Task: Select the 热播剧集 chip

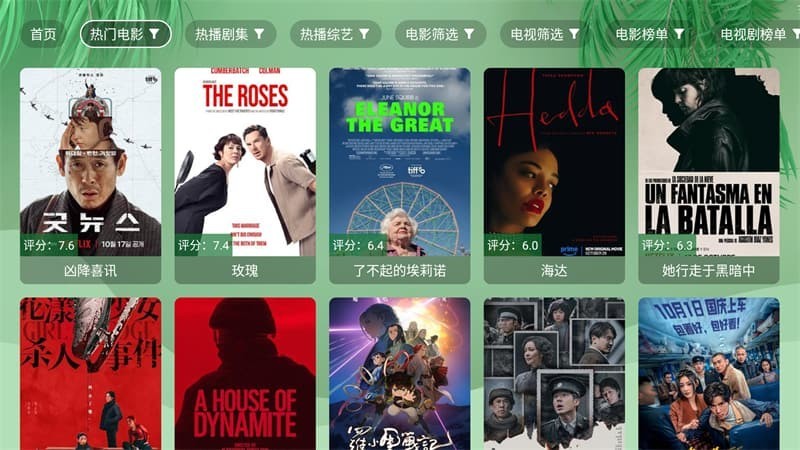Action: click(x=230, y=34)
